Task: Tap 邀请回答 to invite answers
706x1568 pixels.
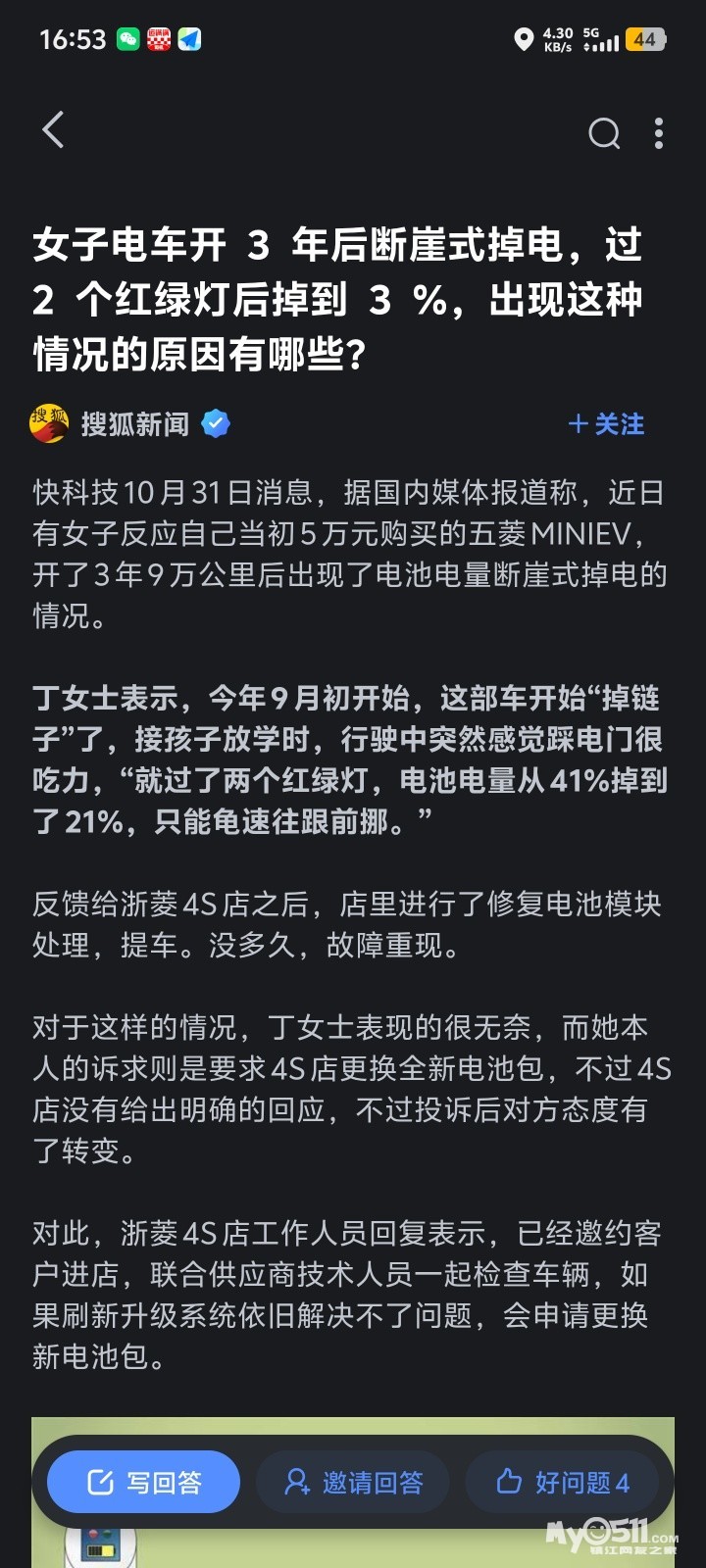Action: click(353, 1482)
